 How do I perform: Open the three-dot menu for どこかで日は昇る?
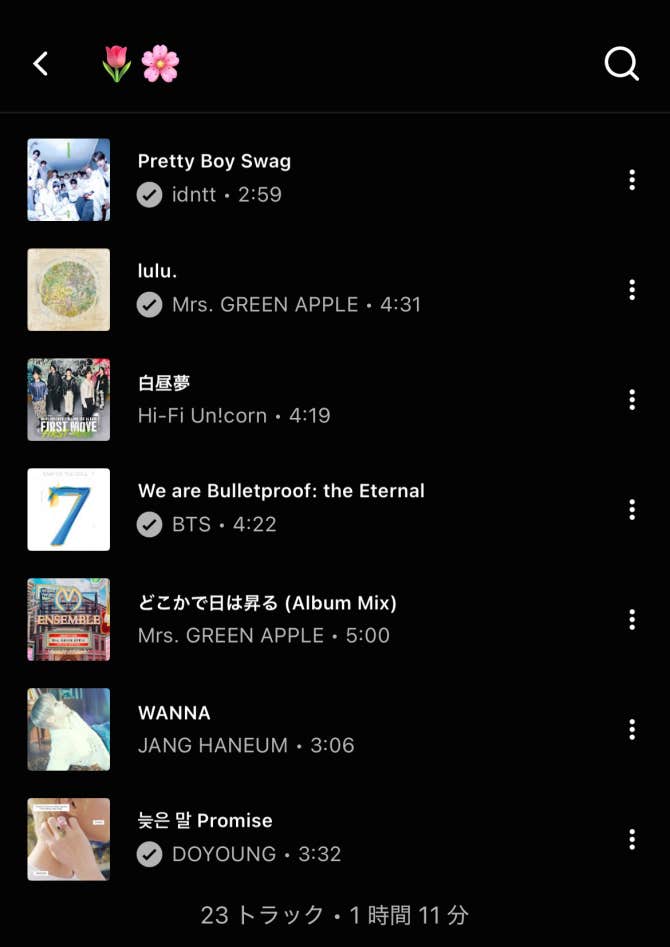click(632, 620)
